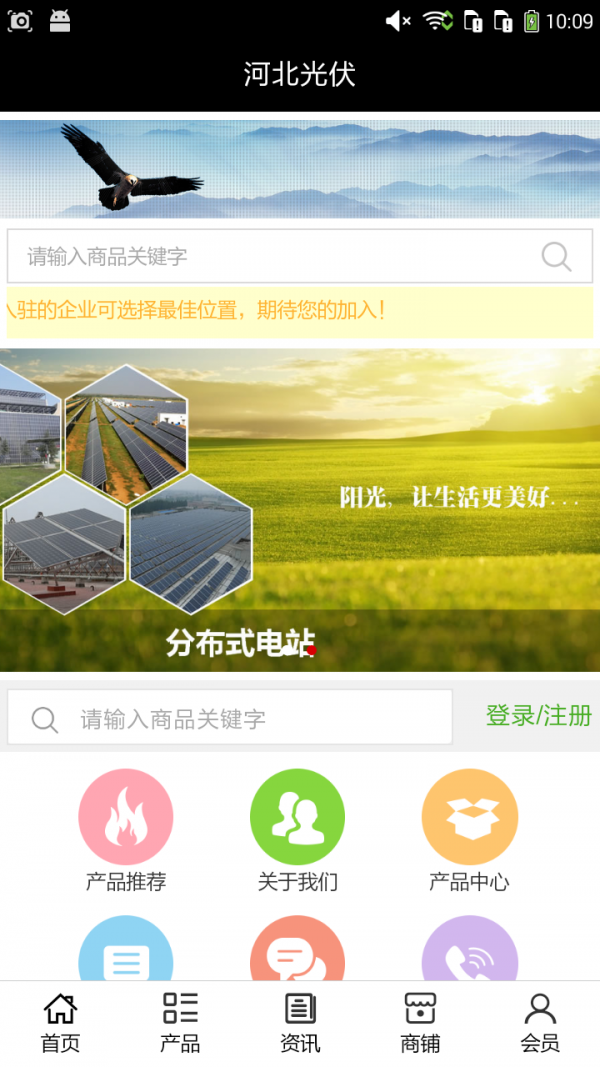
Task: Tap the magnifier icon in top search box
Action: 556,257
